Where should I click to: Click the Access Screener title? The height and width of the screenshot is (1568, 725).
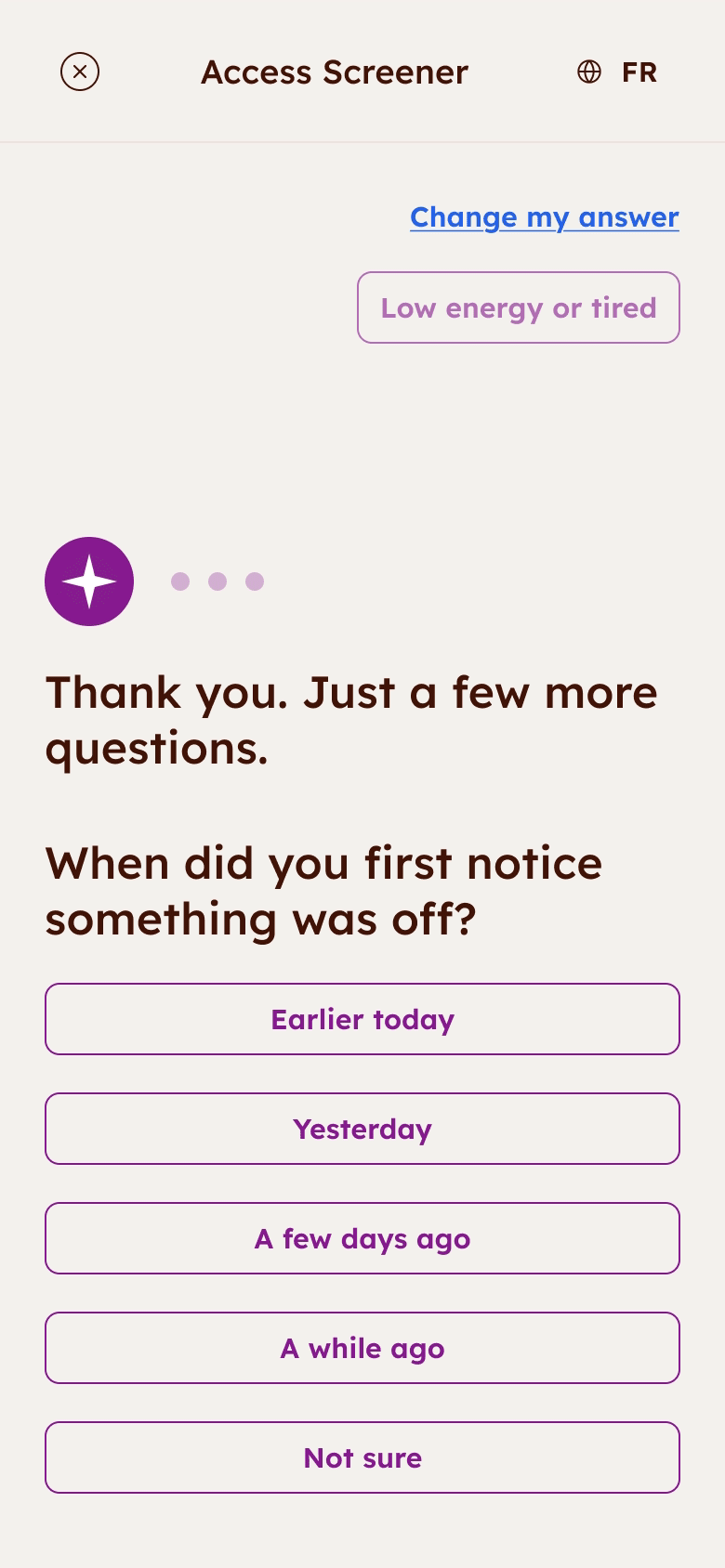click(x=335, y=72)
